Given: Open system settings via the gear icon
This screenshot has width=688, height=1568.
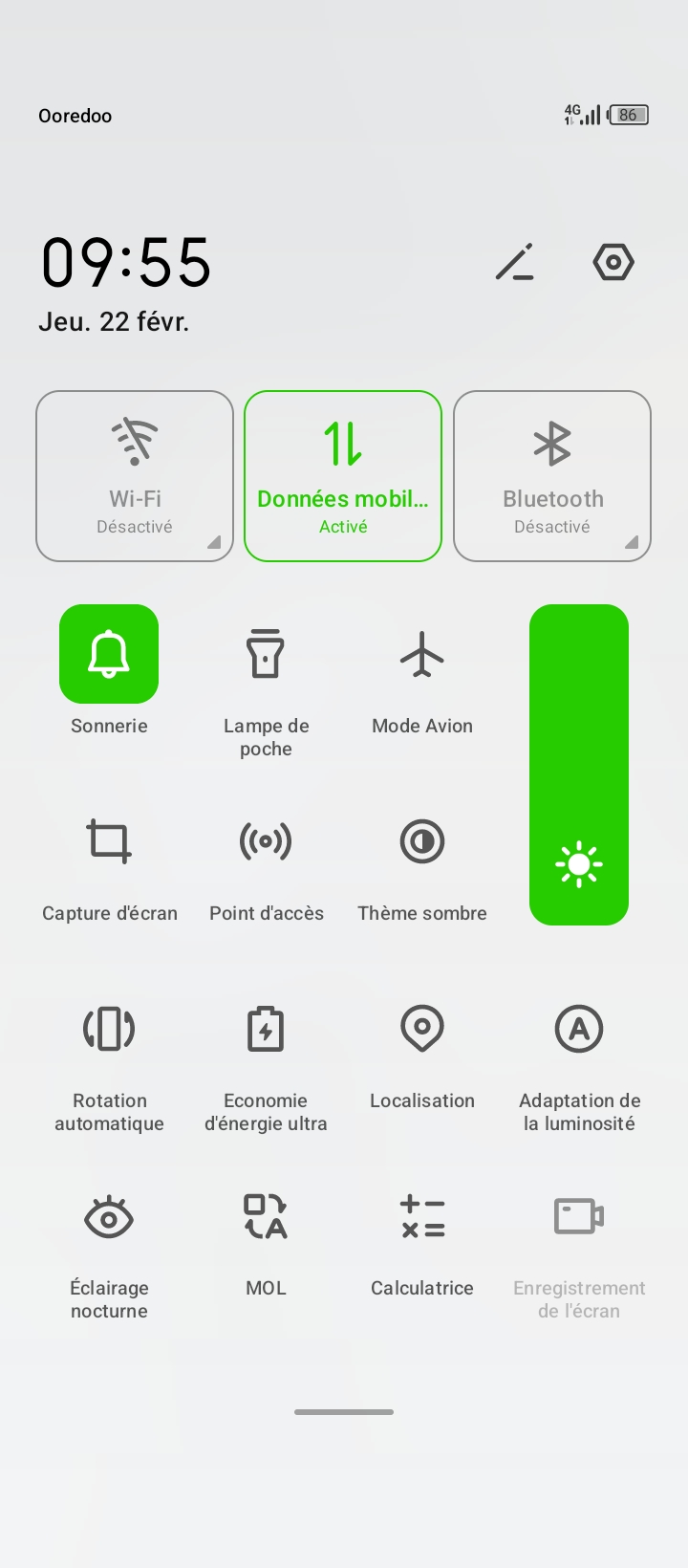Looking at the screenshot, I should (613, 262).
